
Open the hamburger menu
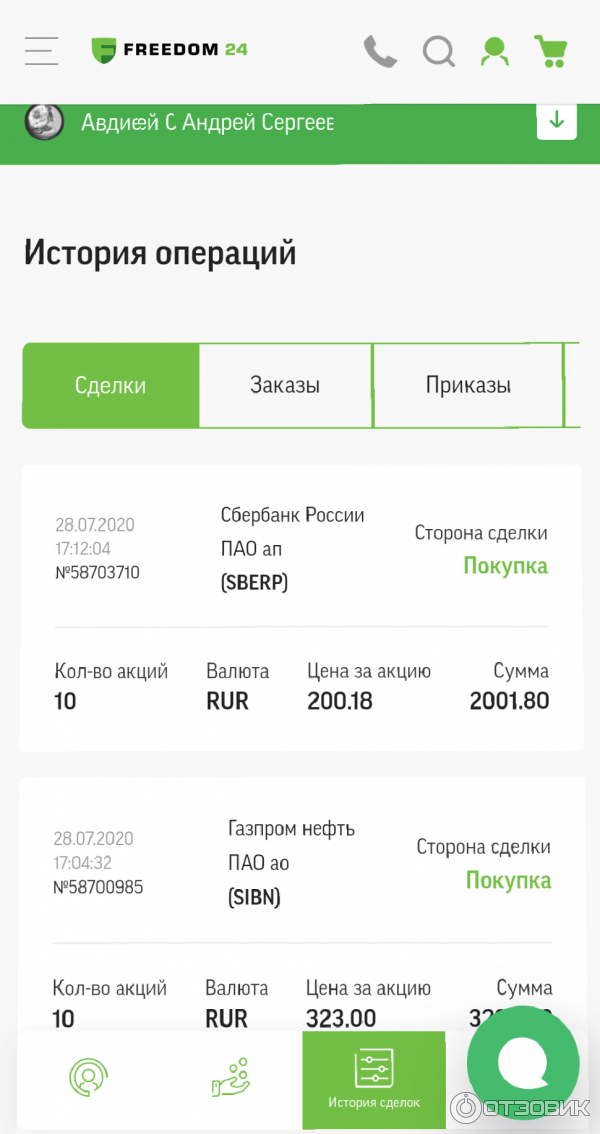[41, 51]
